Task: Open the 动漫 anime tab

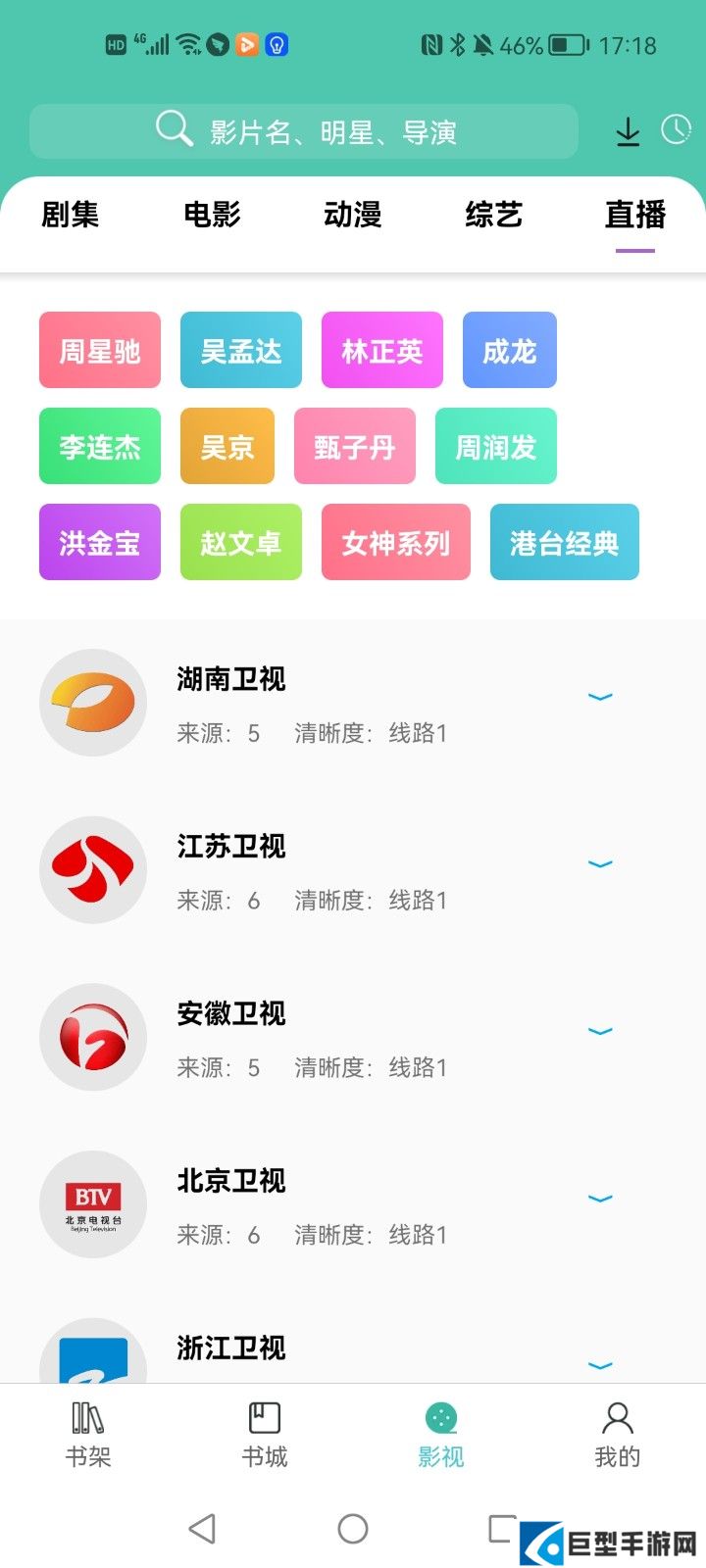Action: tap(353, 215)
